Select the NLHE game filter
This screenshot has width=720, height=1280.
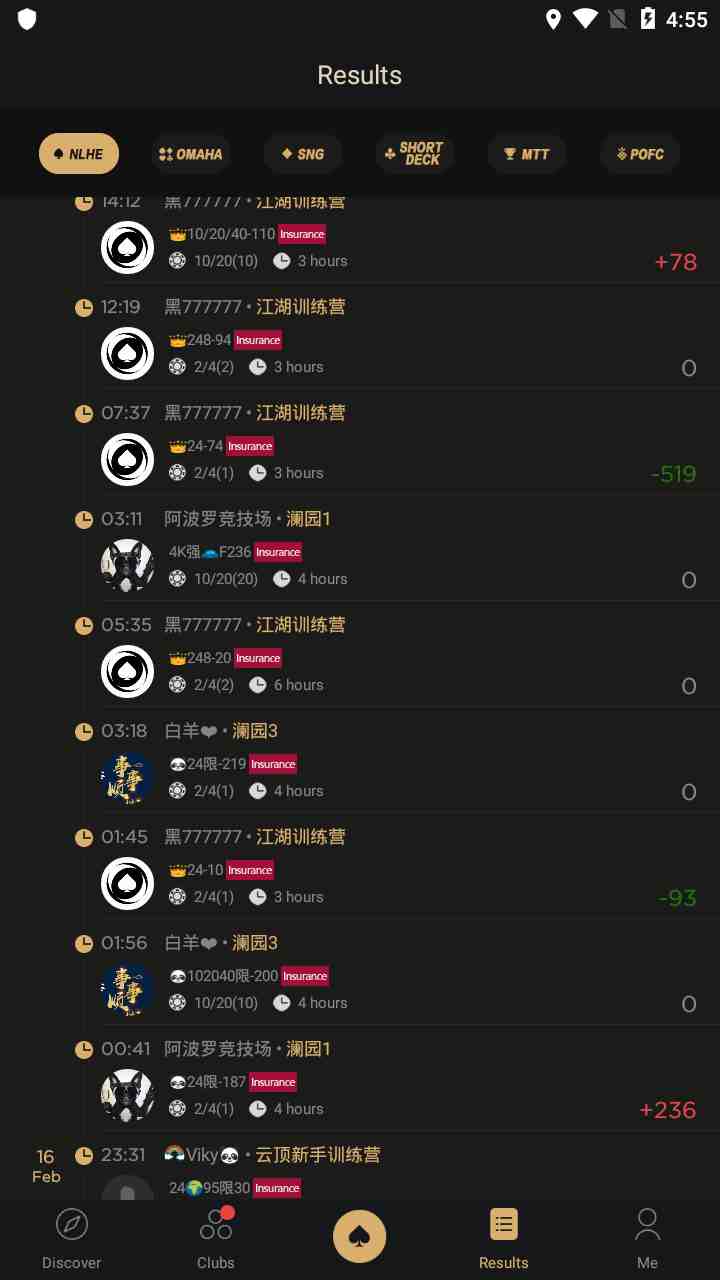tap(79, 154)
